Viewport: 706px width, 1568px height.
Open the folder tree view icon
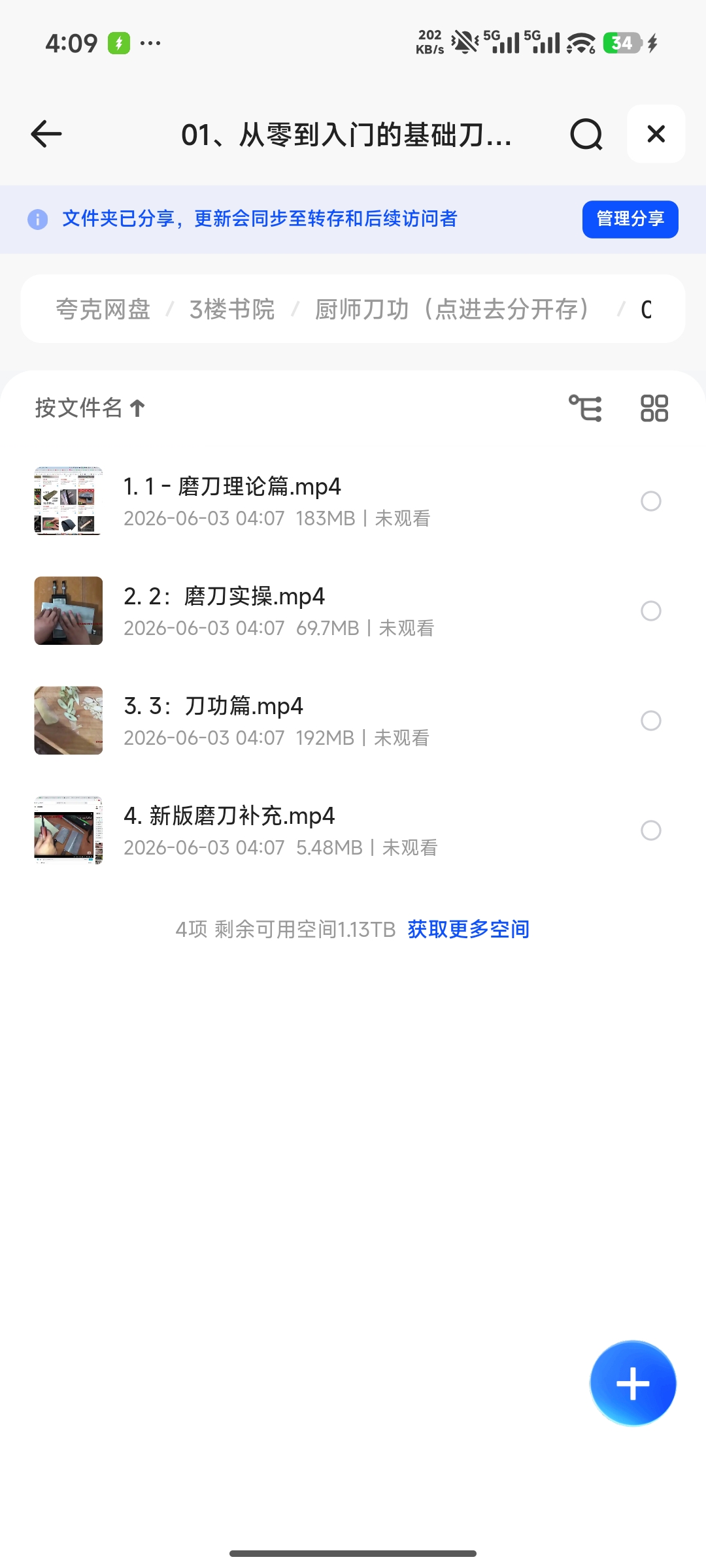(x=585, y=408)
